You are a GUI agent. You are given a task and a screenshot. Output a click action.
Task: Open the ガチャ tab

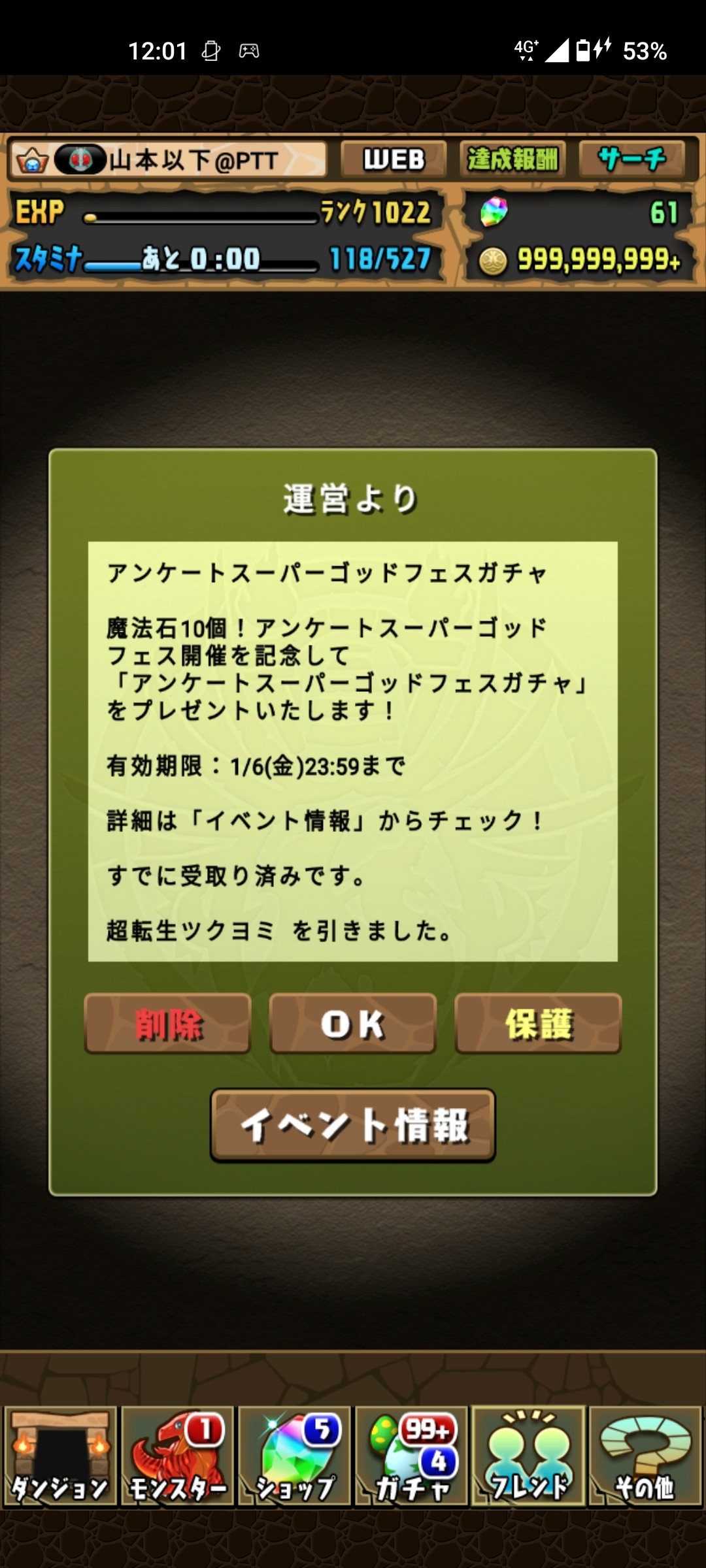(x=411, y=1456)
